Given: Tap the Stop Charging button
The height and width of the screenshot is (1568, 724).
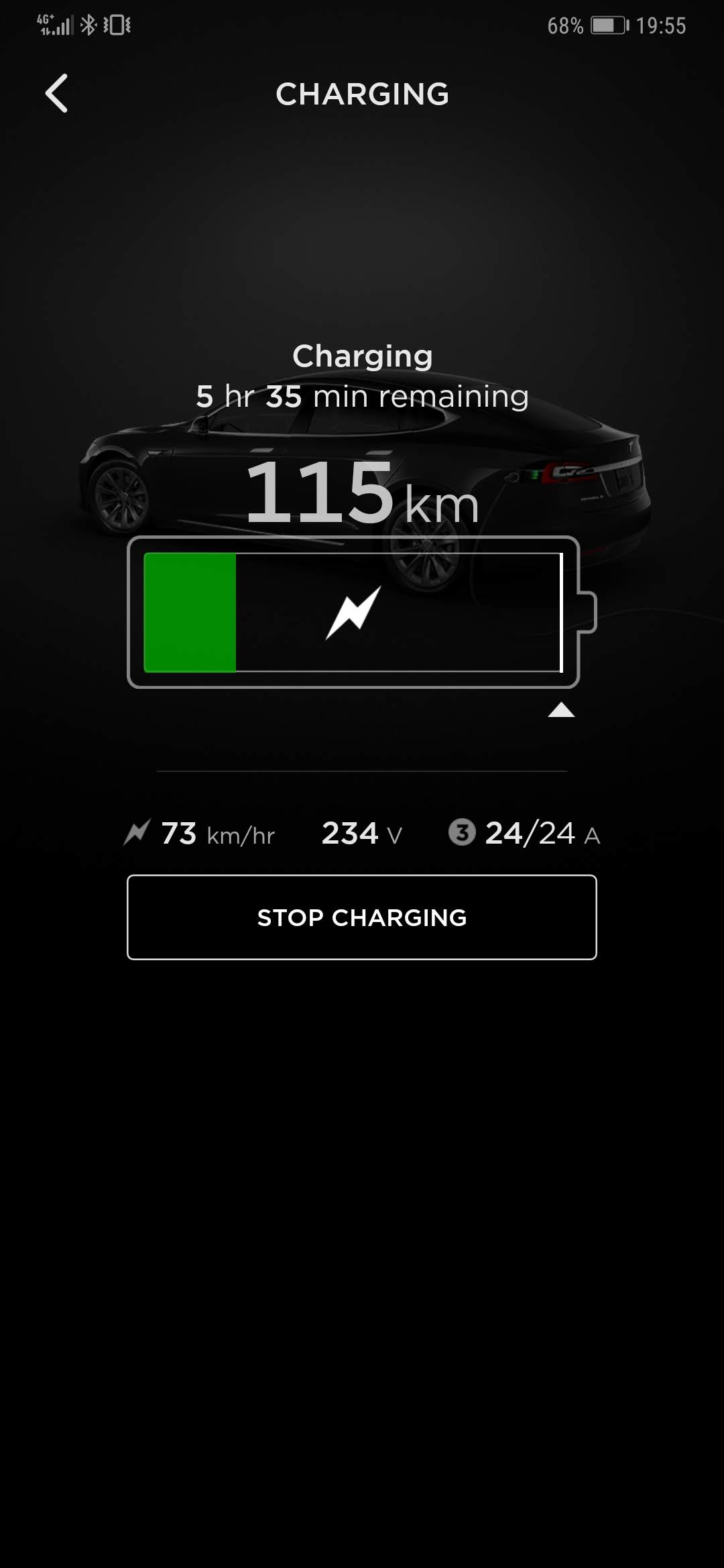Looking at the screenshot, I should (362, 917).
